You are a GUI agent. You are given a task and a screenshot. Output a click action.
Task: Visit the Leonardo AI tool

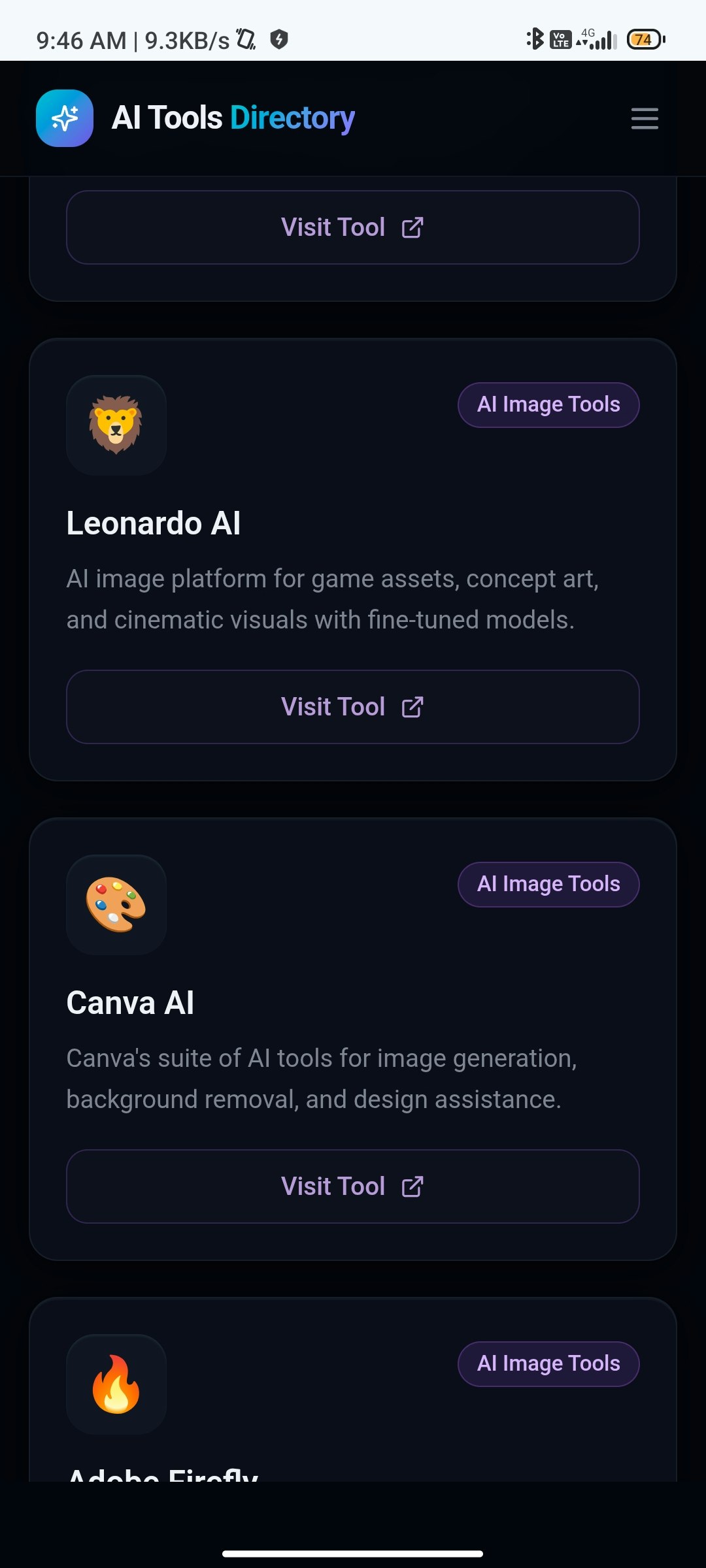[x=353, y=706]
